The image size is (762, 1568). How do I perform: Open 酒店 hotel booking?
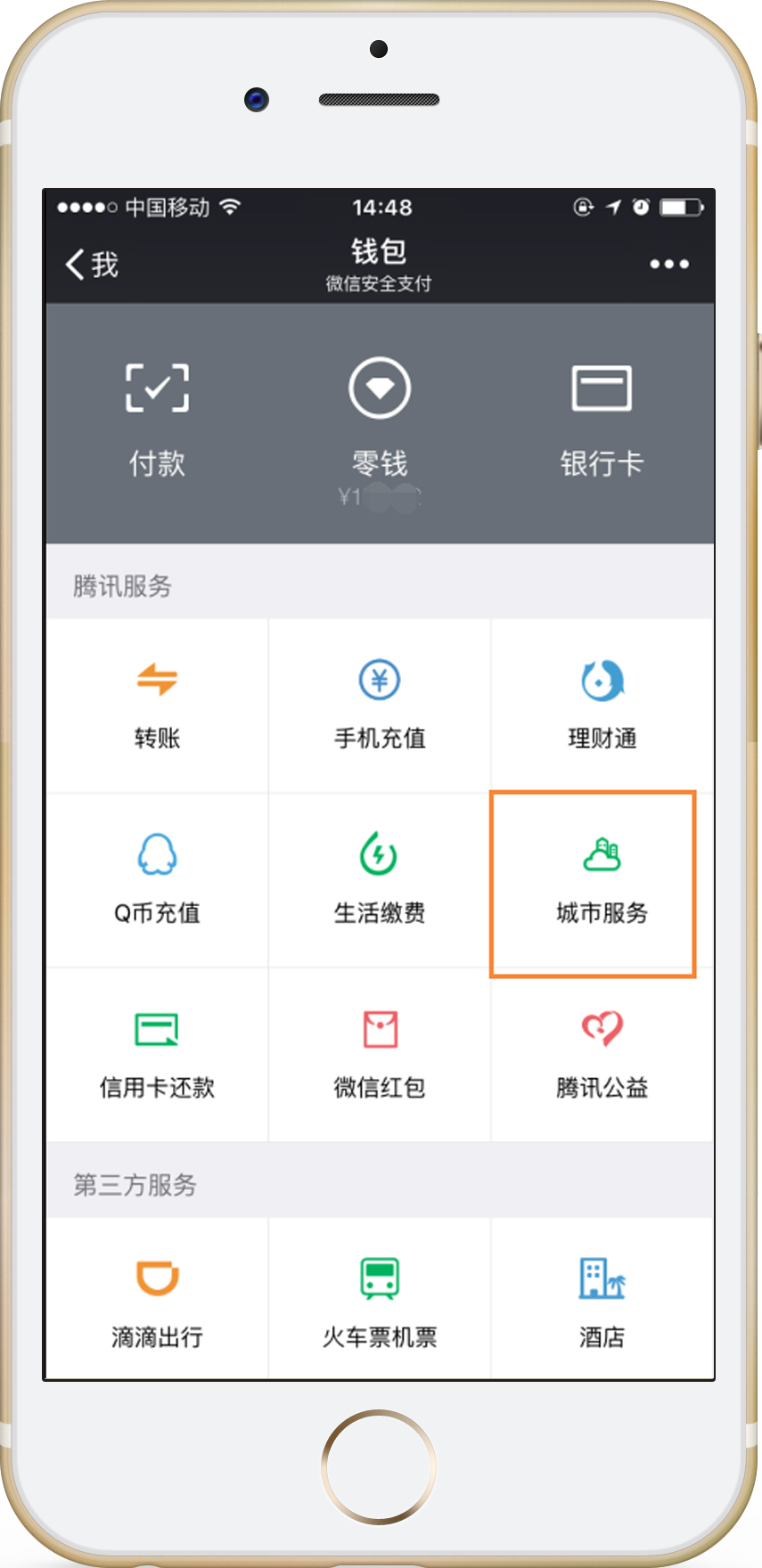pyautogui.click(x=602, y=1301)
